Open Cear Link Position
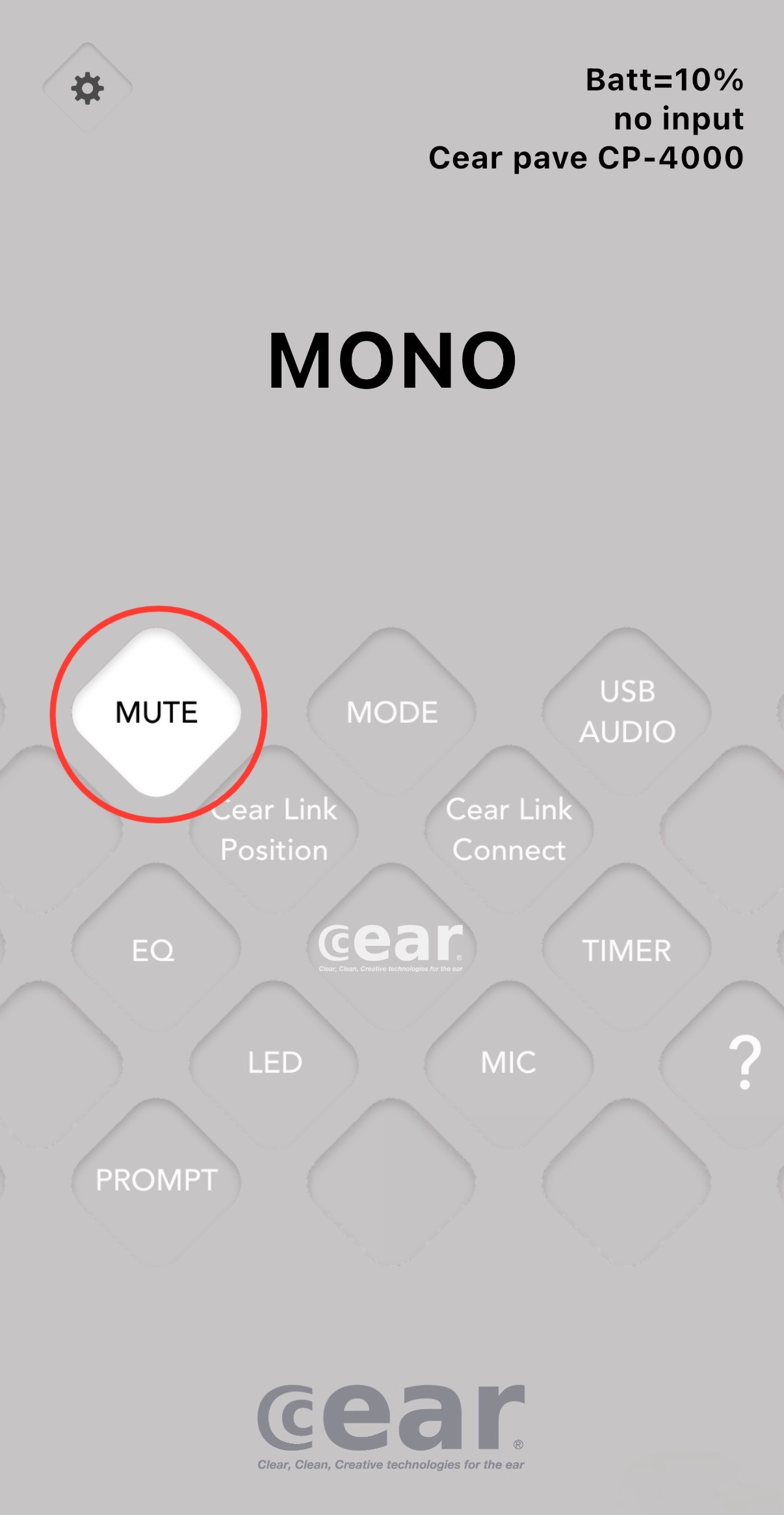Image resolution: width=784 pixels, height=1515 pixels. tap(274, 830)
